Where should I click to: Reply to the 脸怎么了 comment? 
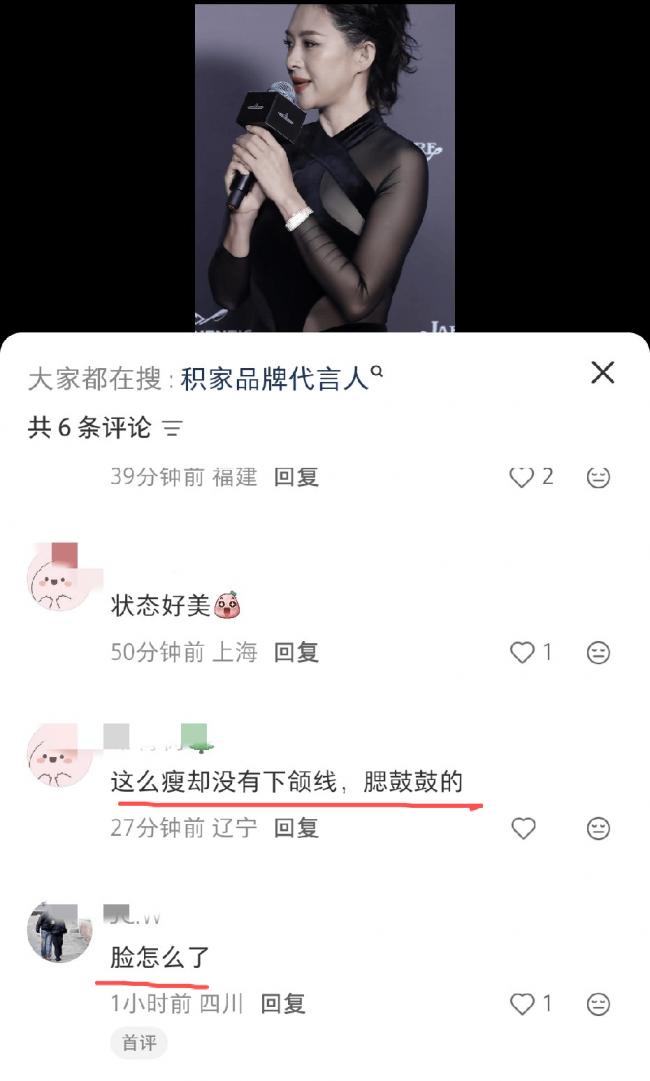283,1004
